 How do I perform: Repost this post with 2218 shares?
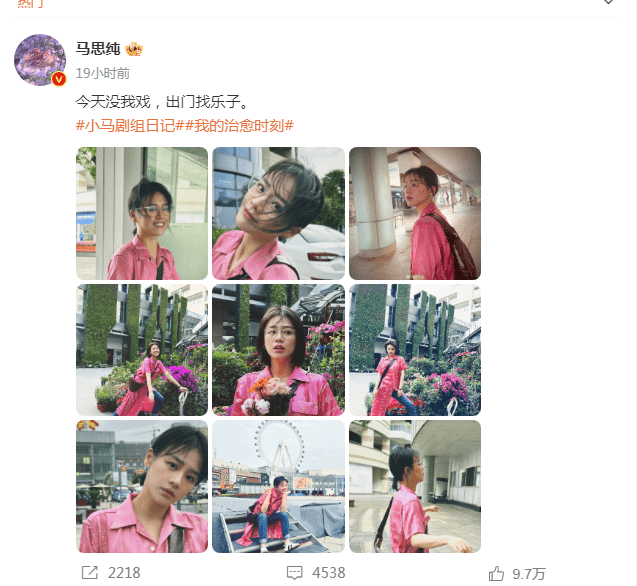pyautogui.click(x=110, y=573)
